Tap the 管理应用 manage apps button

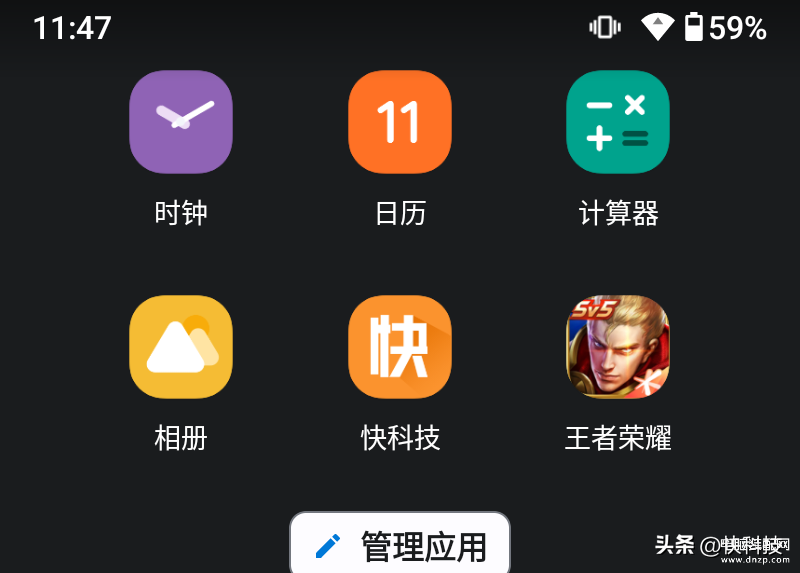point(400,546)
